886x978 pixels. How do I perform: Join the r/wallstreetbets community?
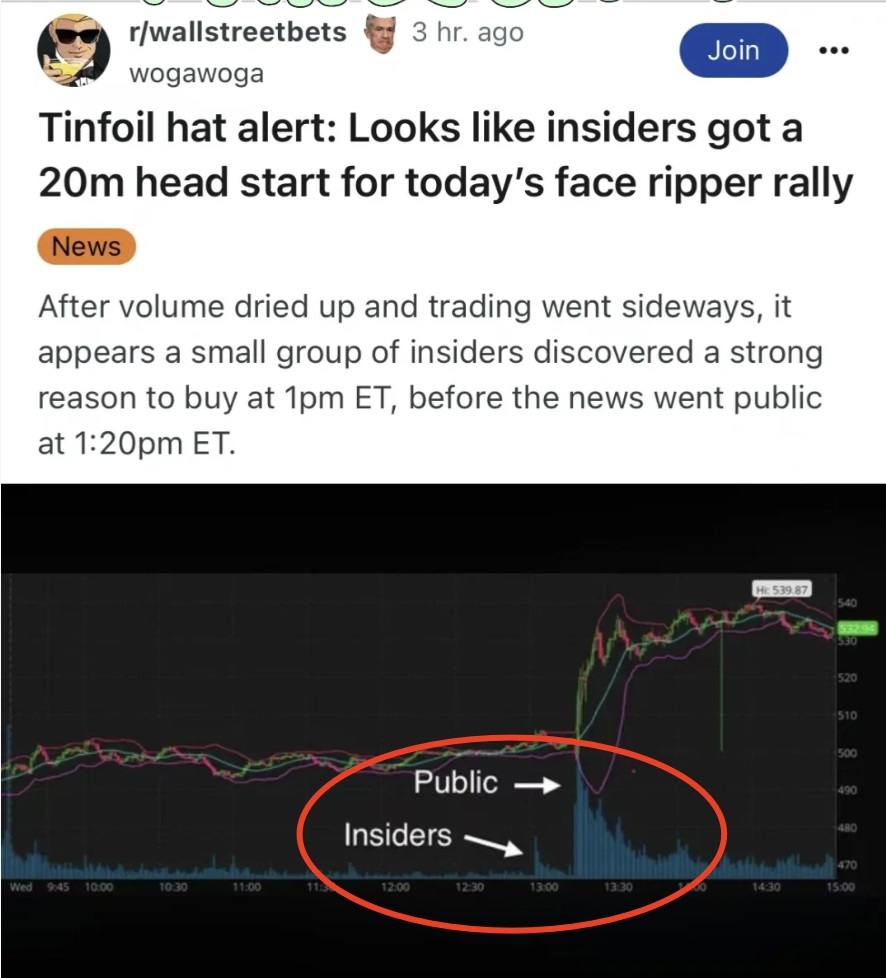click(733, 50)
